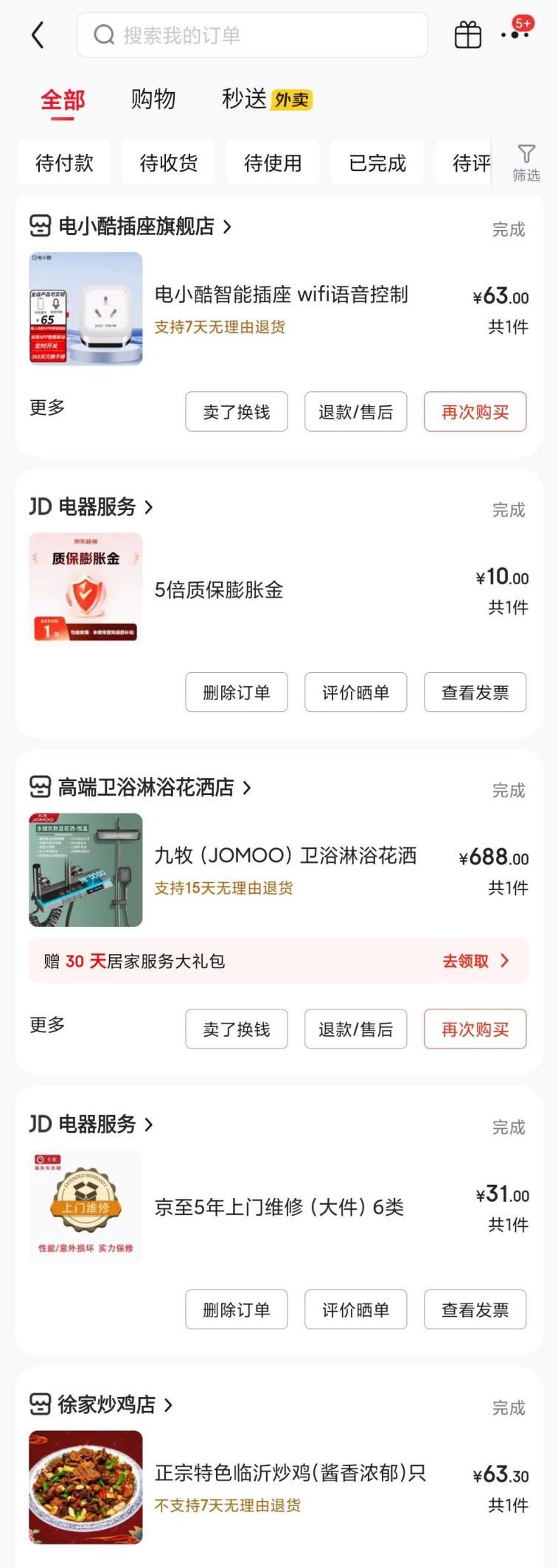This screenshot has height=1568, width=558.
Task: Select the 待使用 chip
Action: (x=273, y=163)
